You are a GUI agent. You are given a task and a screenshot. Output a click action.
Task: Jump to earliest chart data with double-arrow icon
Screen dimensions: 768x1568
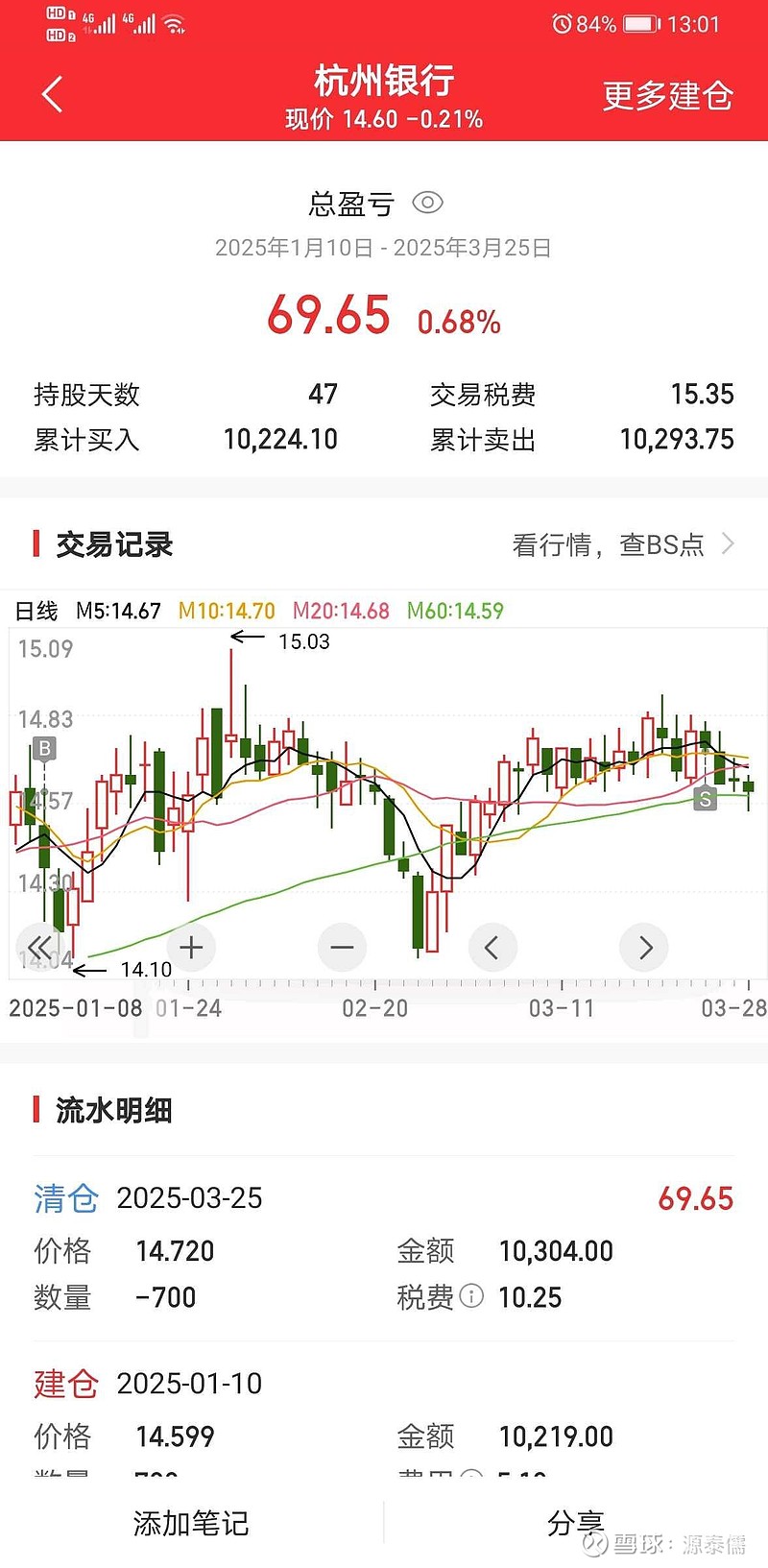38,947
